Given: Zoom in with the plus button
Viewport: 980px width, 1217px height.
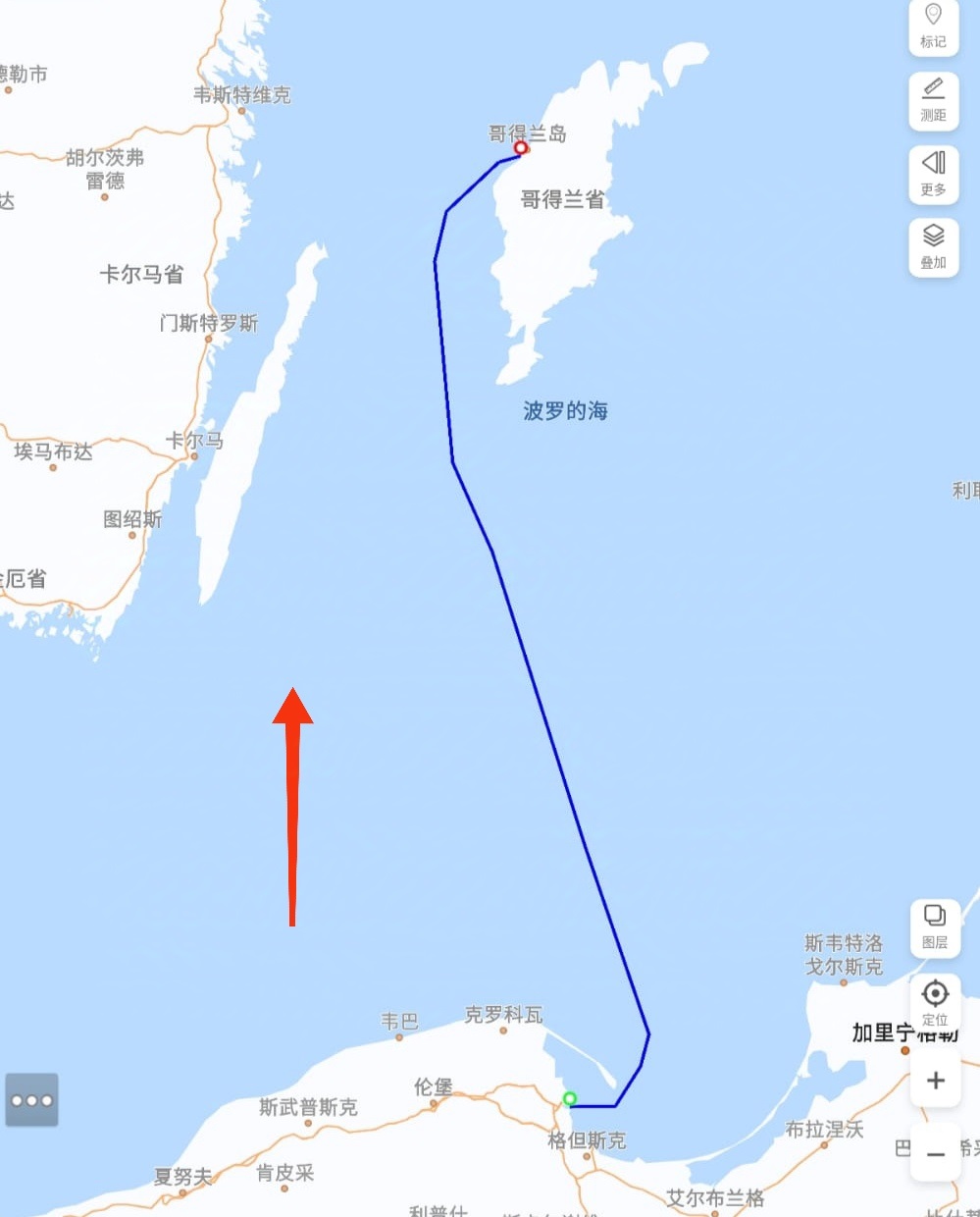Looking at the screenshot, I should 935,1080.
